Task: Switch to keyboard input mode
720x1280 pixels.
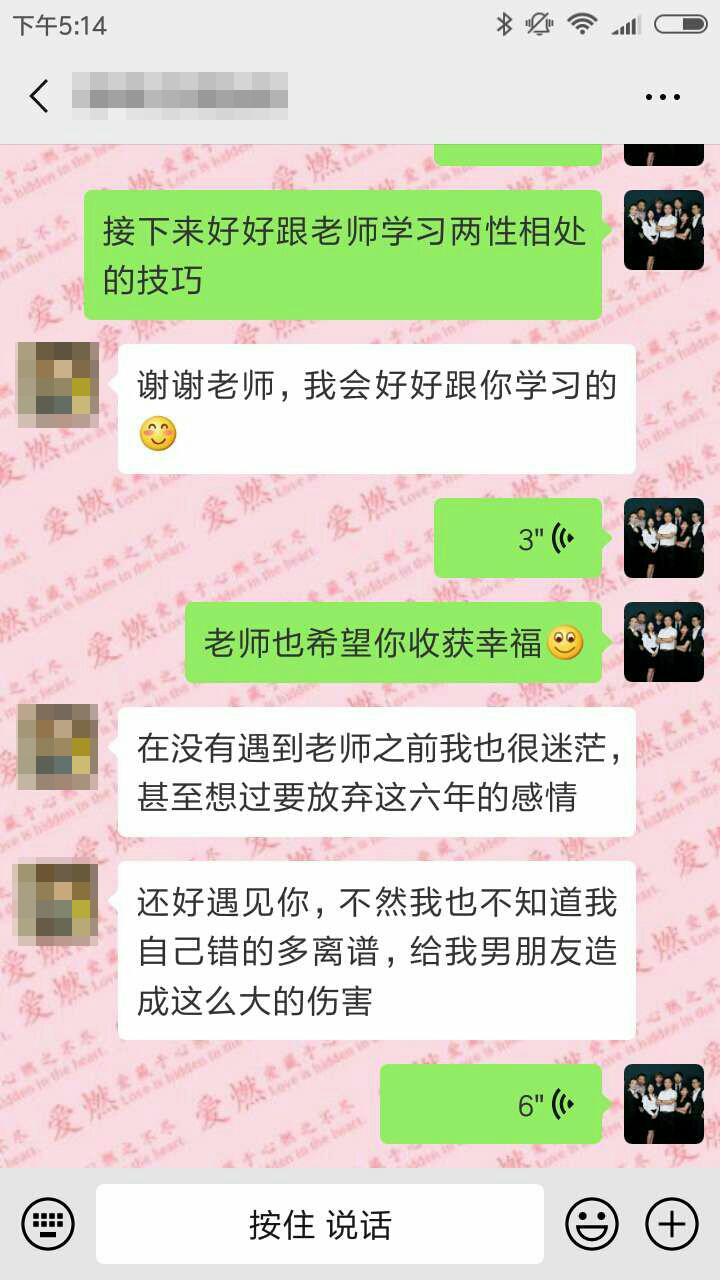Action: click(x=48, y=1223)
